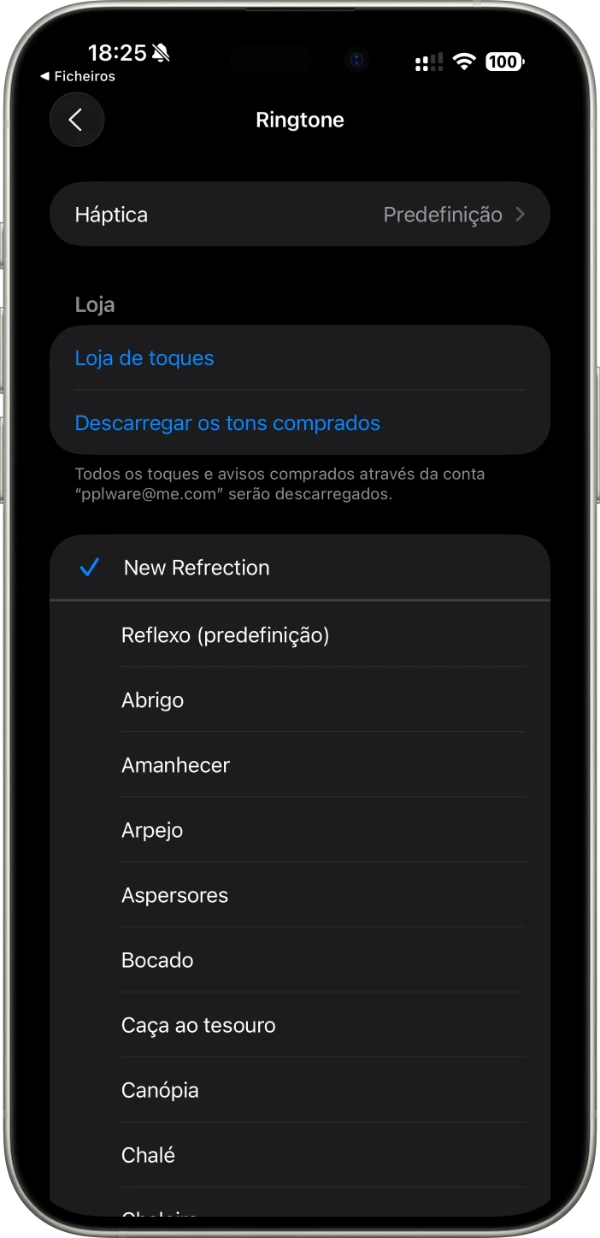Return to the Ficheiros app
600x1238 pixels.
tap(78, 76)
